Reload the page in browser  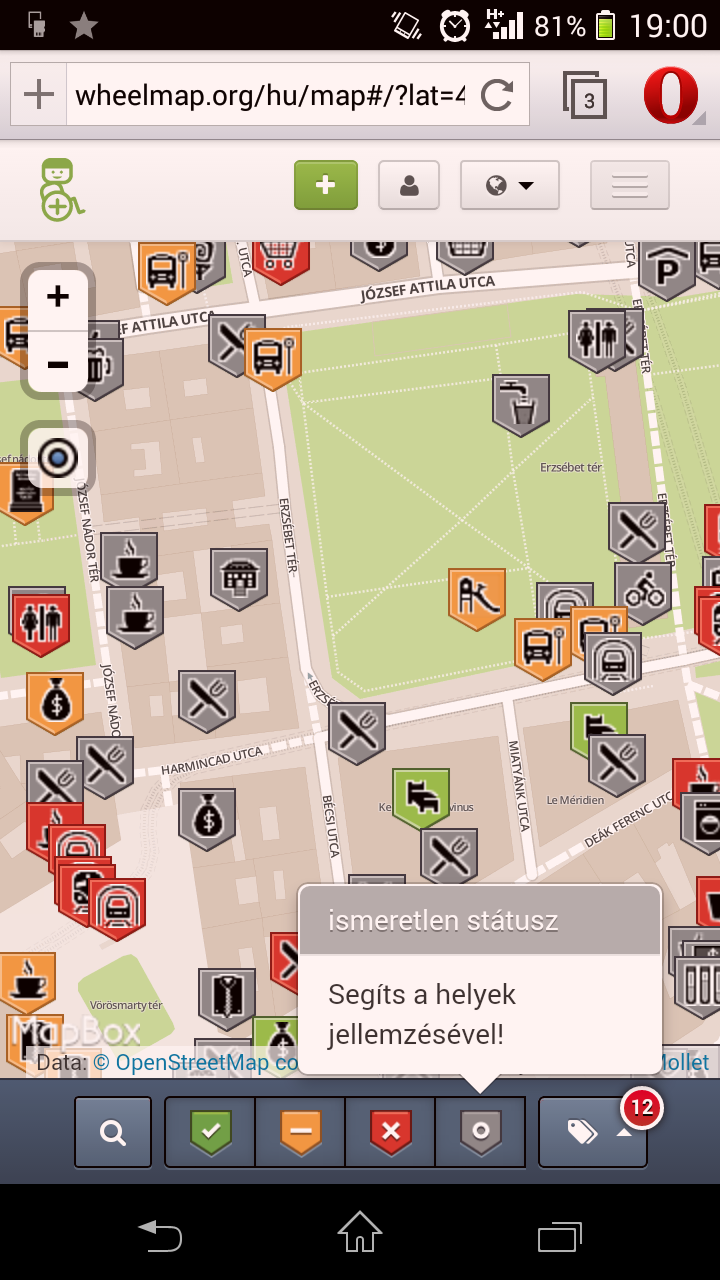[x=496, y=95]
